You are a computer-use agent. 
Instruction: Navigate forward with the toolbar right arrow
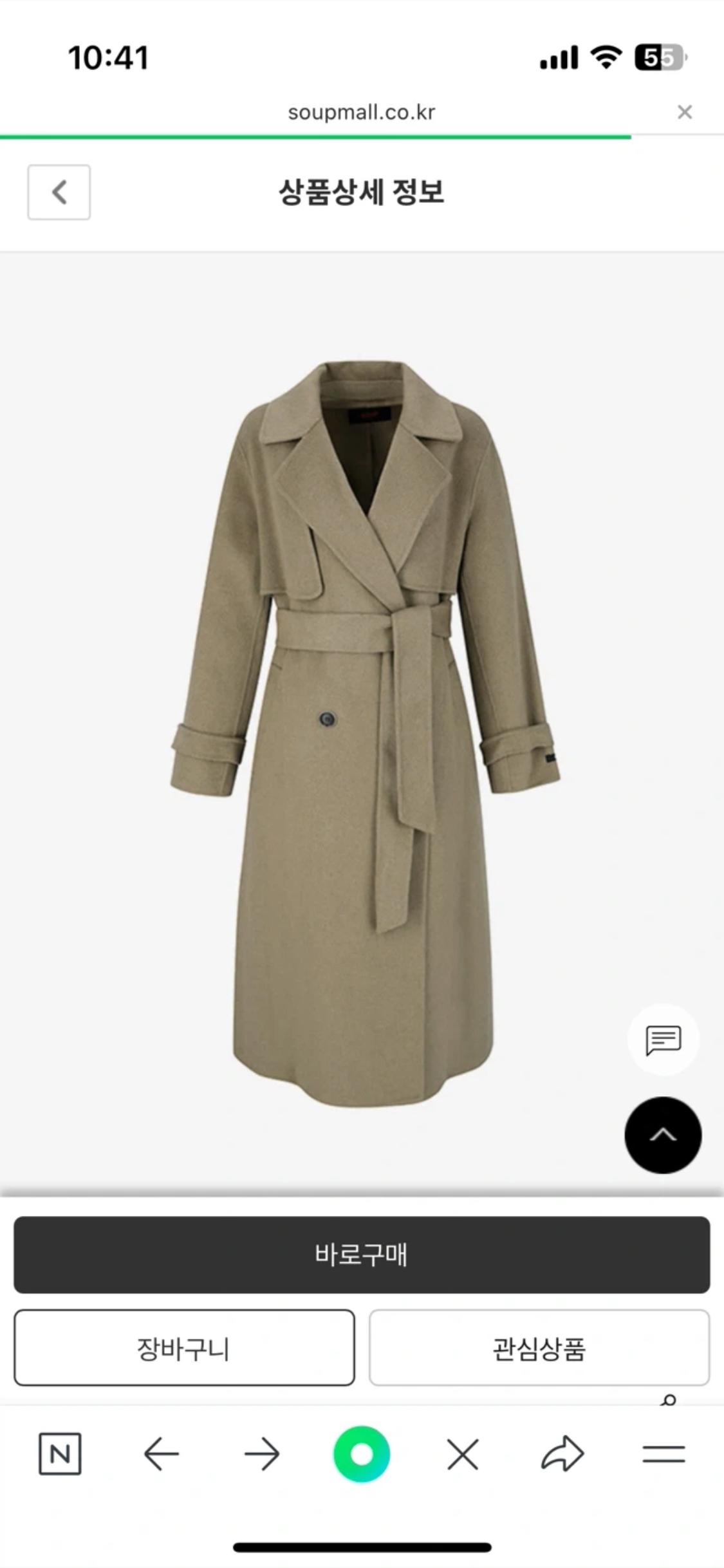click(x=262, y=1454)
